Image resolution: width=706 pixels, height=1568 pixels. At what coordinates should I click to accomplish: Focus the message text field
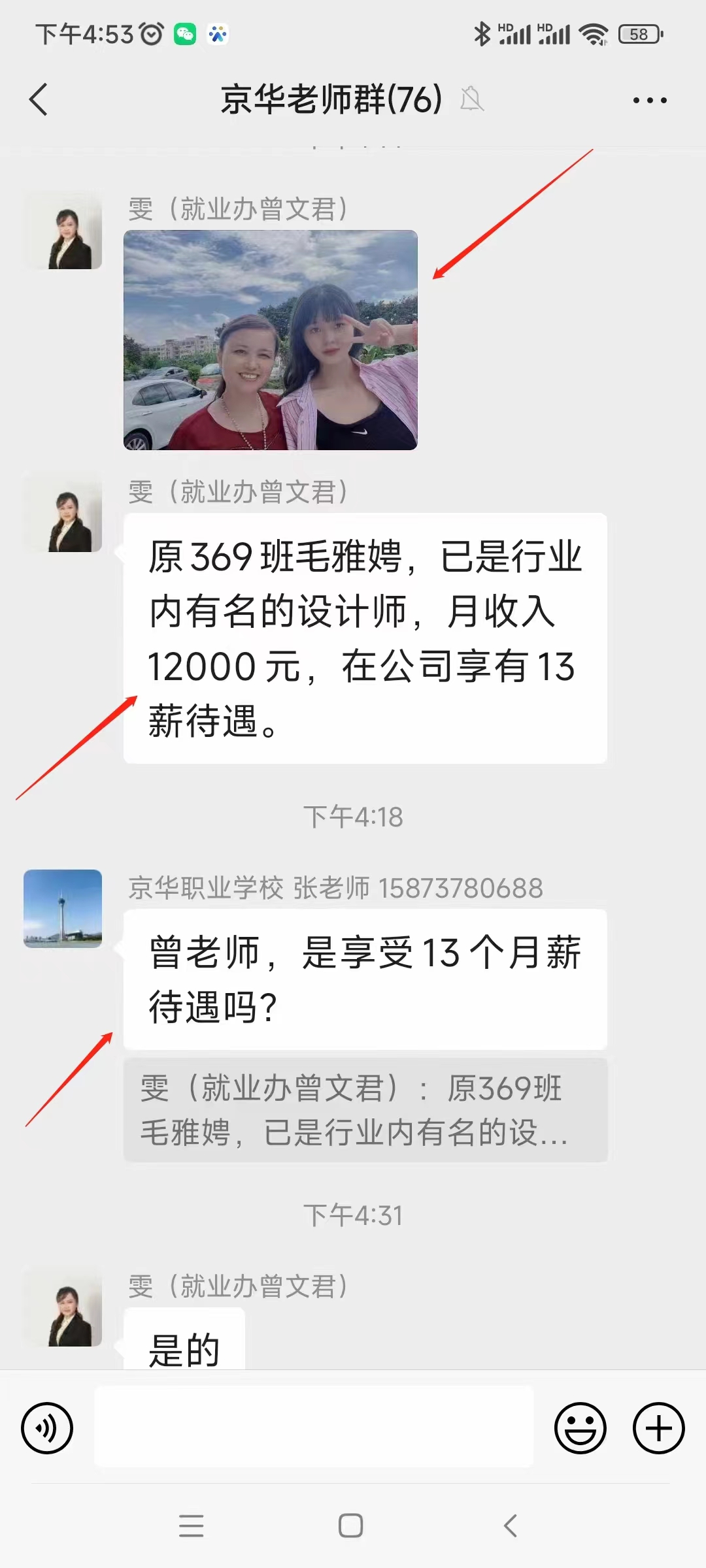(x=314, y=1428)
